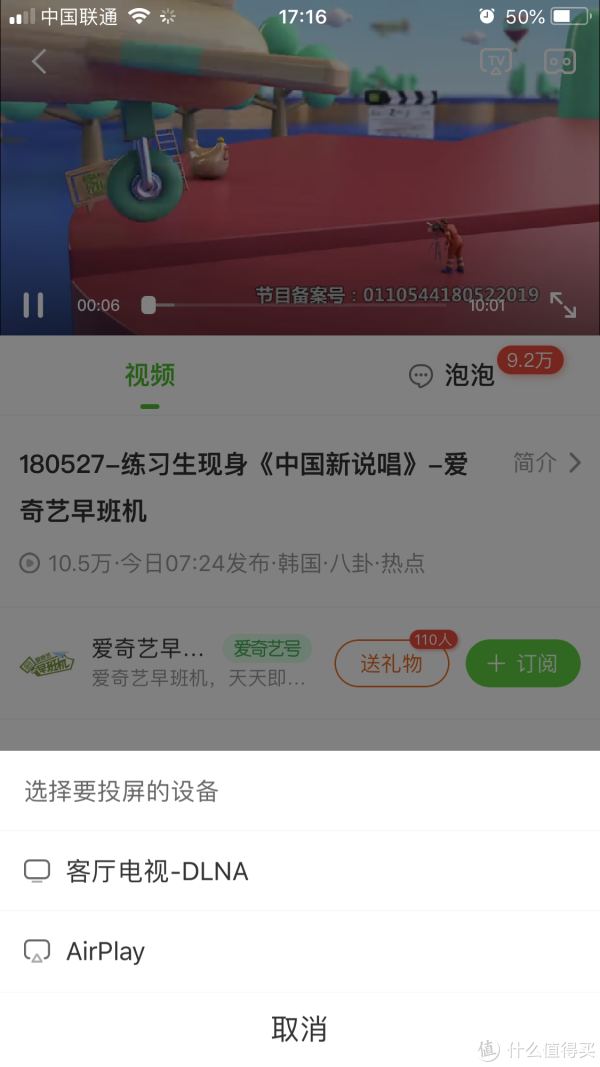600x1067 pixels.
Task: Tap the video progress bar
Action: coord(300,305)
